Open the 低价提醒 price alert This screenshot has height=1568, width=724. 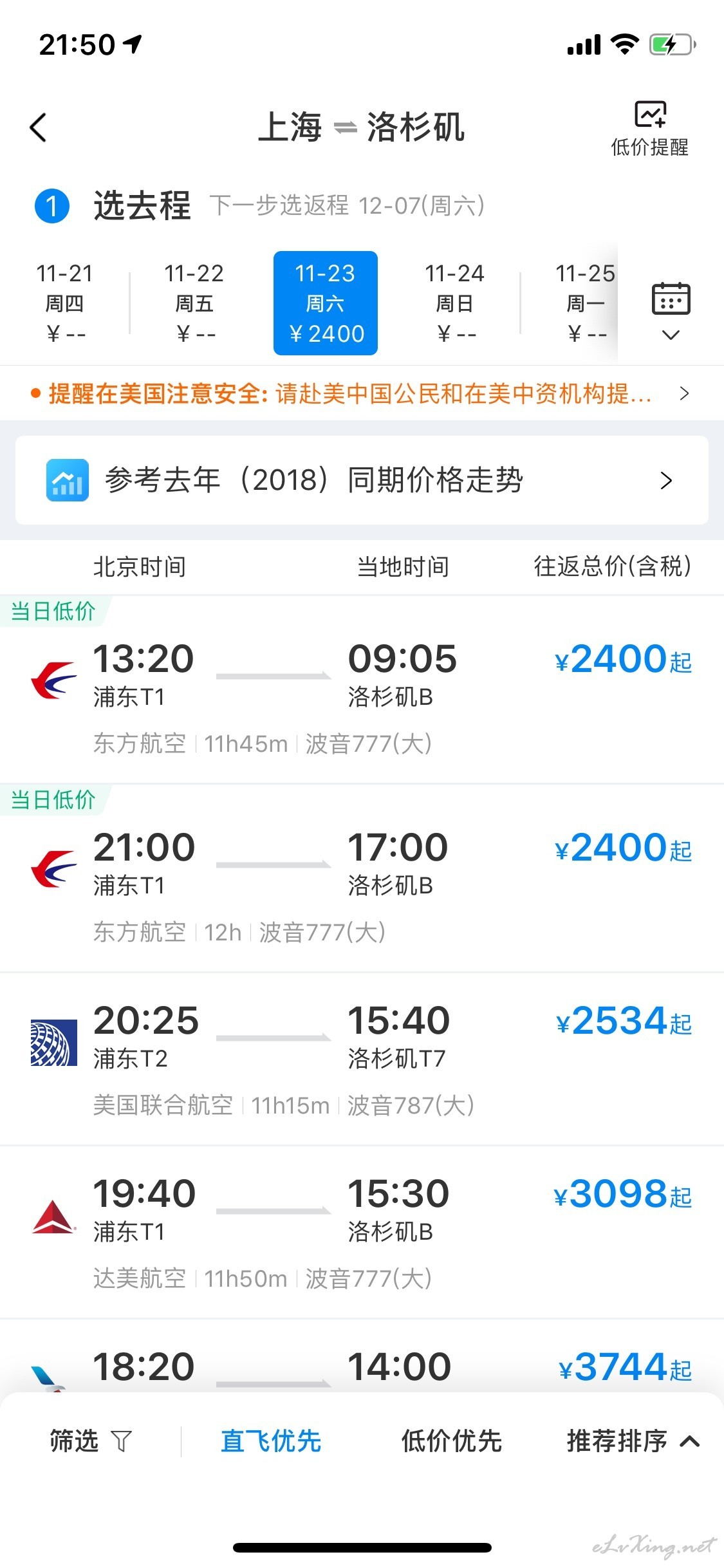coord(649,129)
